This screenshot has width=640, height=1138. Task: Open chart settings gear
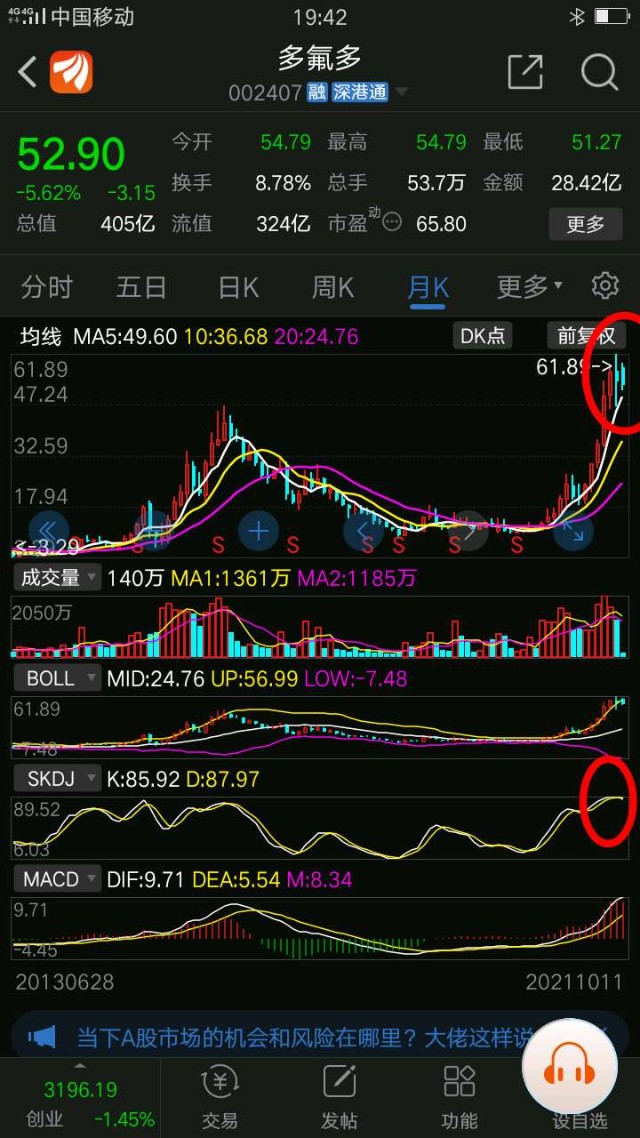tap(605, 286)
